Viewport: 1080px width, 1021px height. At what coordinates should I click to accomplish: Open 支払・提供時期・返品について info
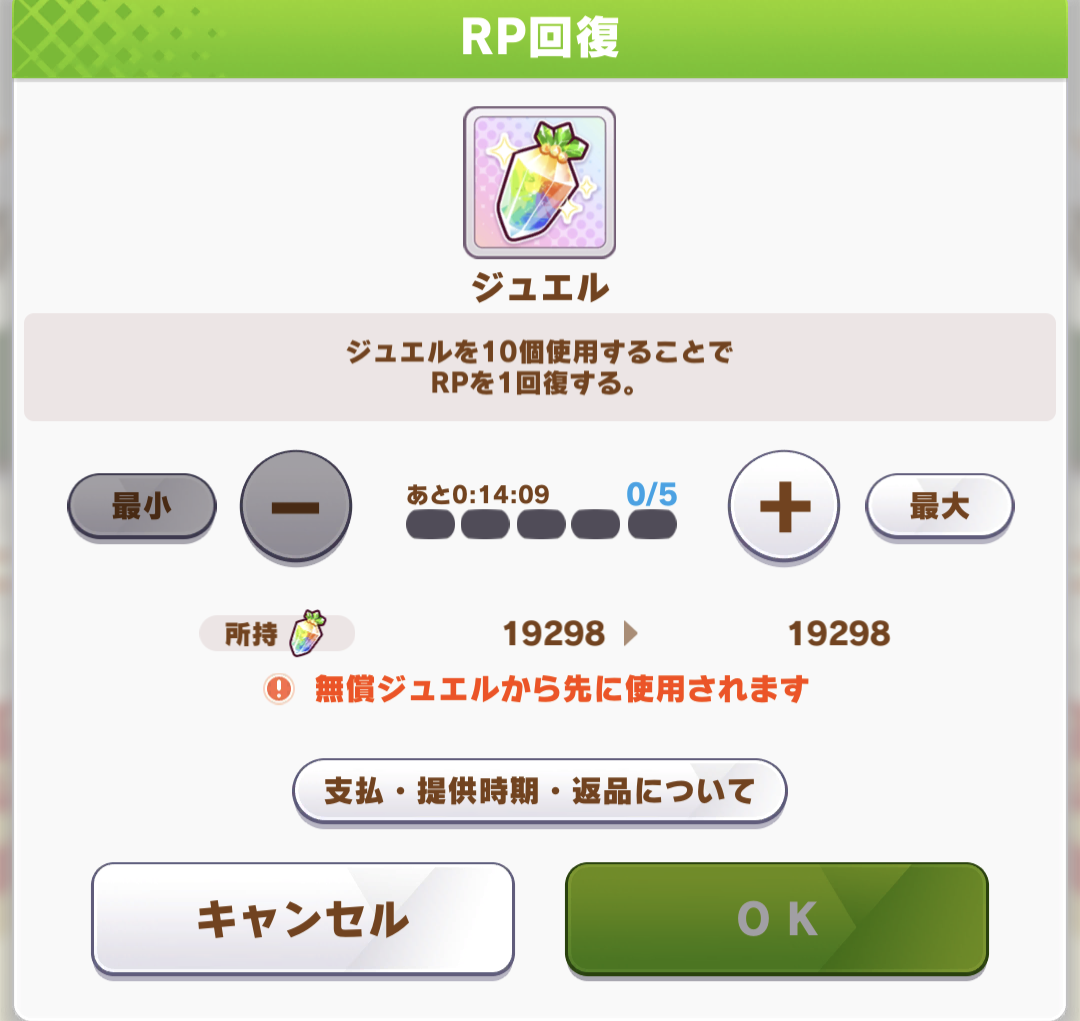tap(539, 791)
